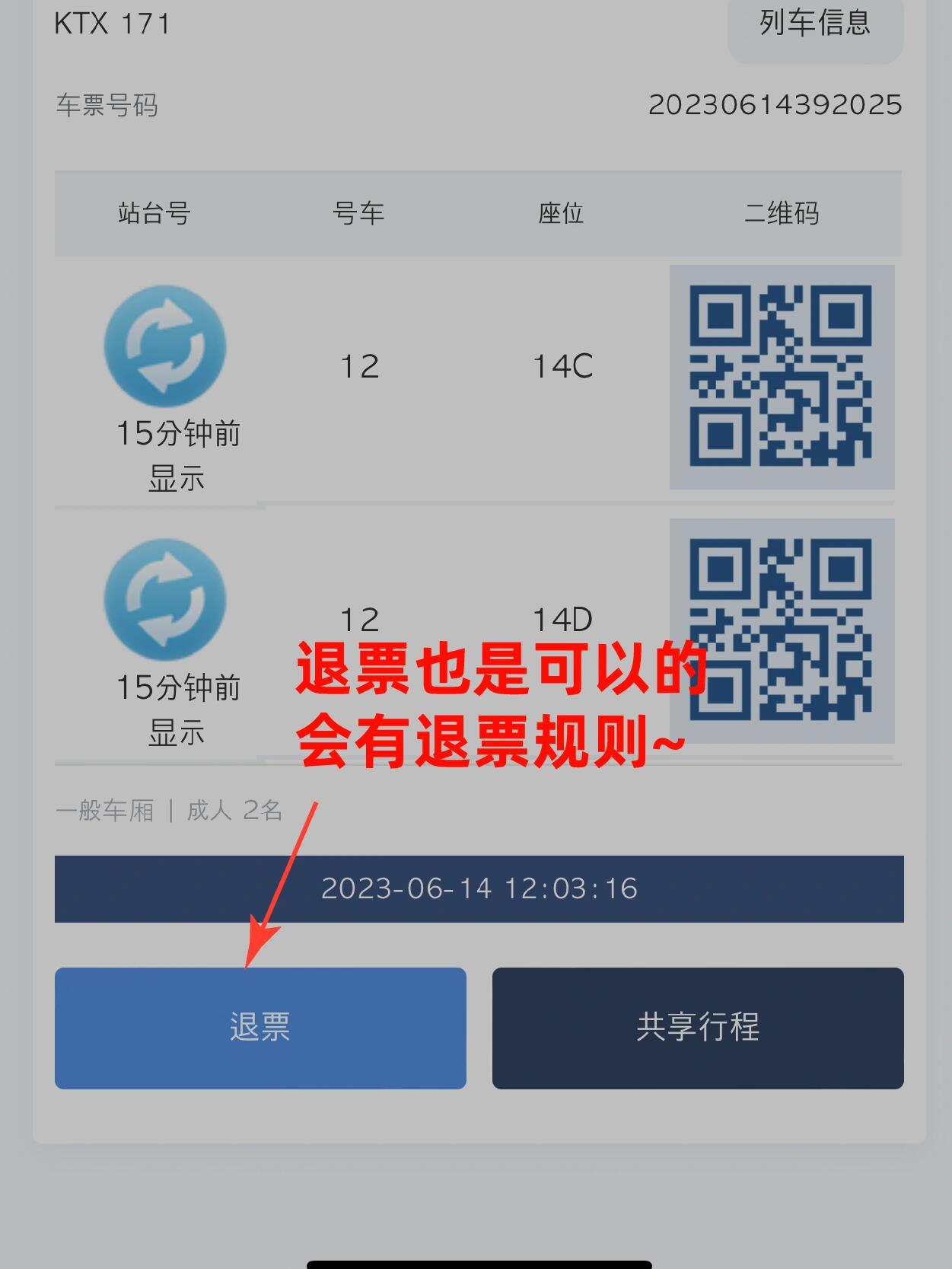Tap 共享行程 to share the itinerary
The image size is (952, 1269).
click(x=698, y=1028)
